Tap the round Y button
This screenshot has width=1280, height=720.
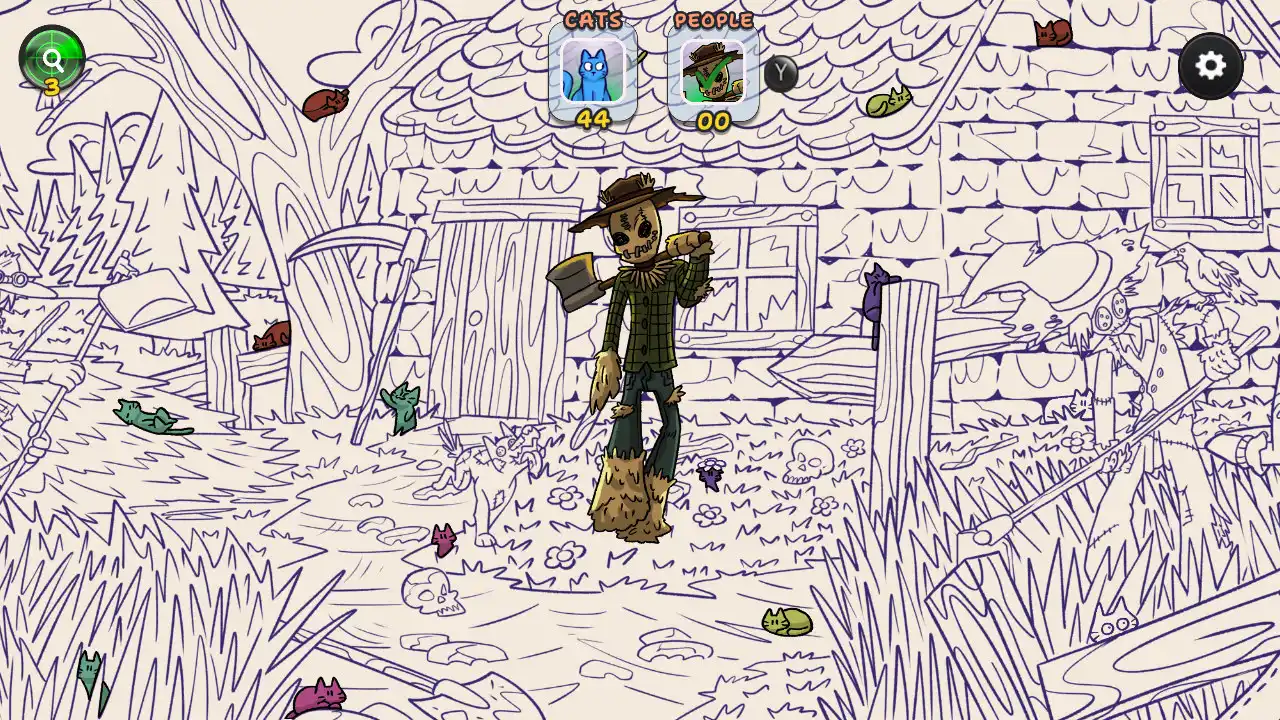(781, 73)
